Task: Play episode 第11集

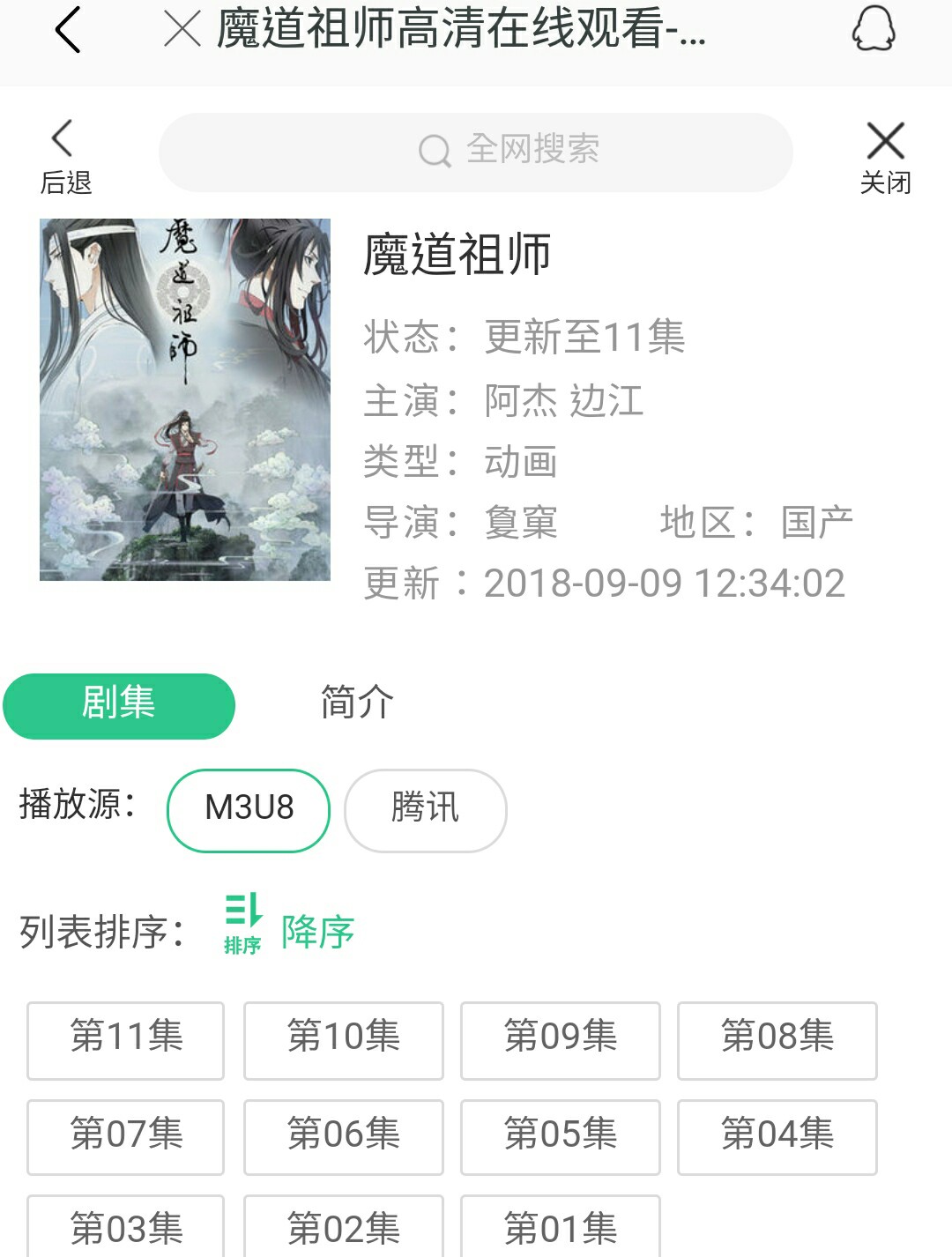Action: [x=126, y=1039]
